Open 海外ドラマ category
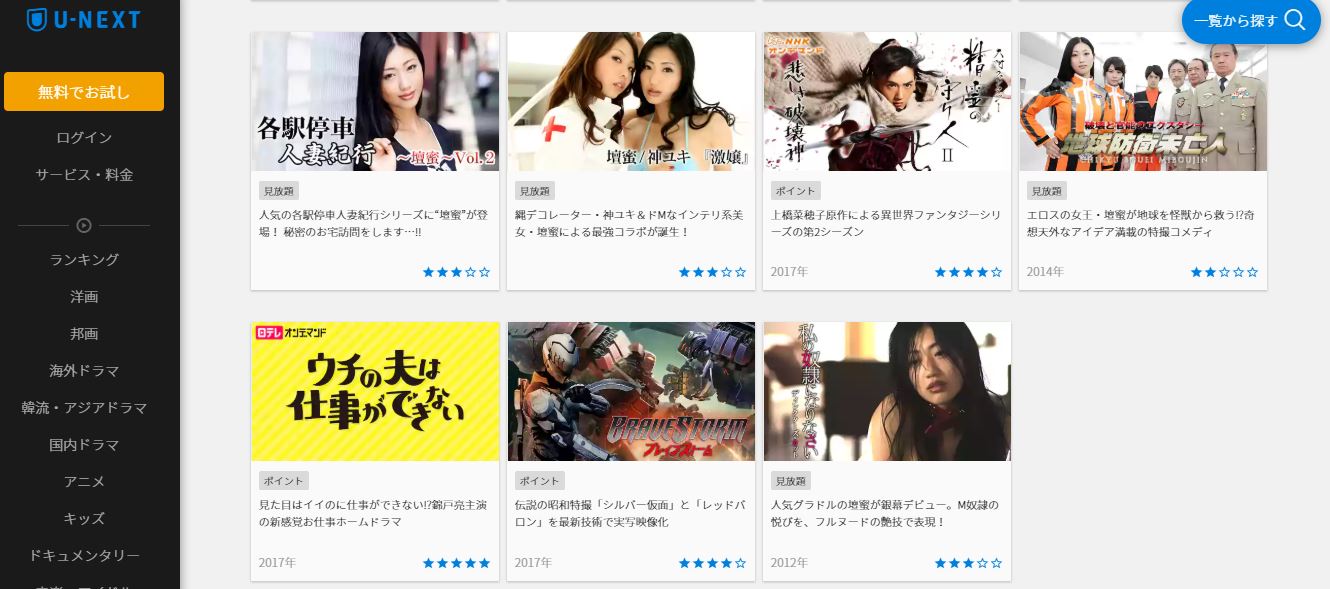Screen dimensions: 1330x589 84,370
